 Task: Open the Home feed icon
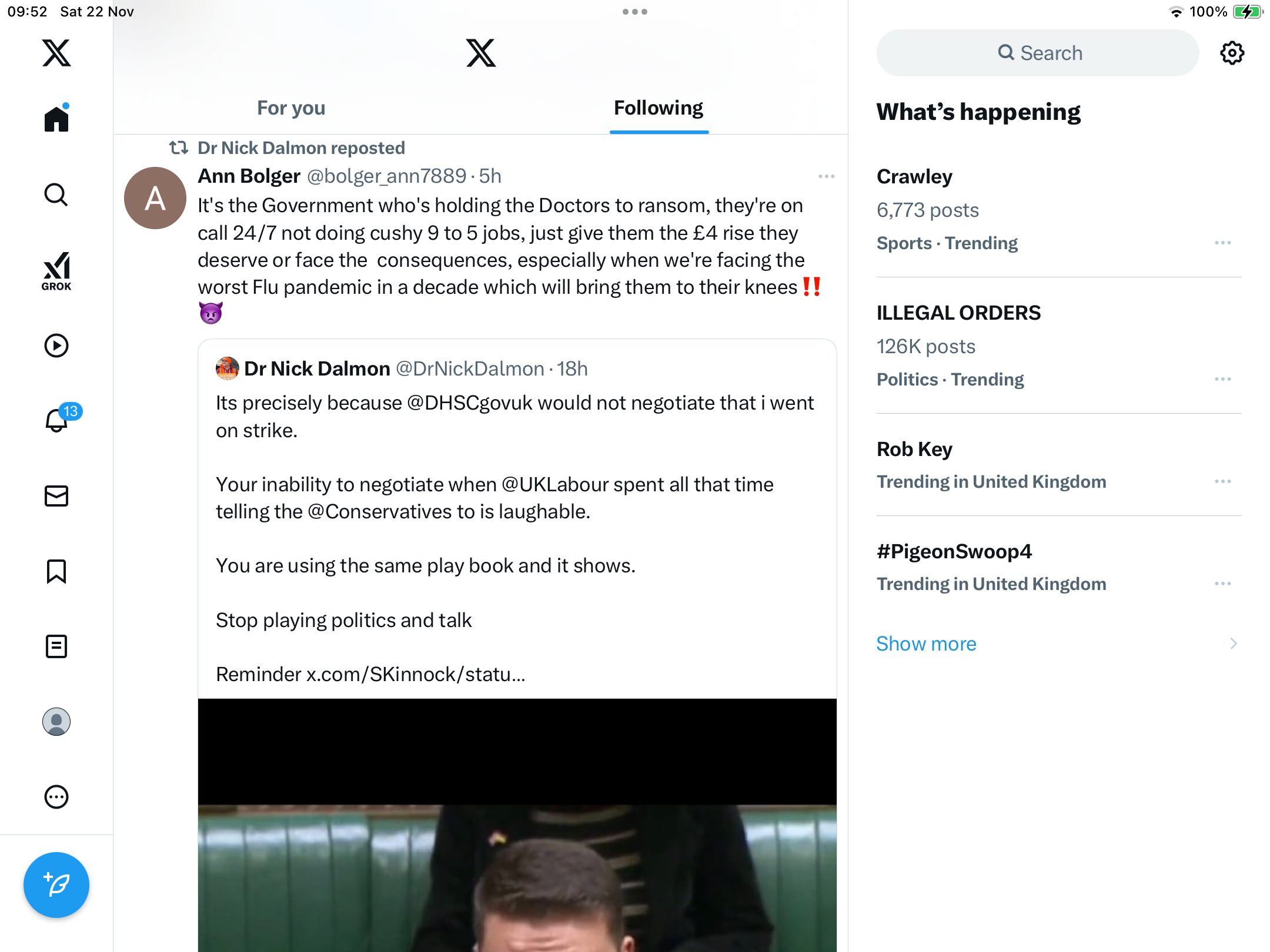(56, 119)
